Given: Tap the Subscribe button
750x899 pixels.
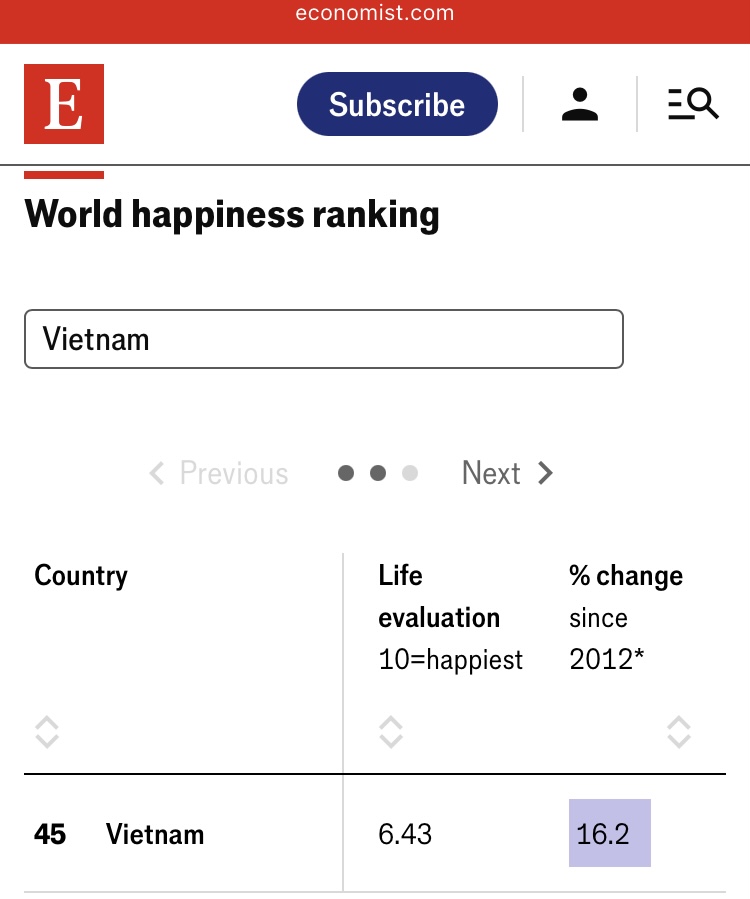Looking at the screenshot, I should click(397, 104).
